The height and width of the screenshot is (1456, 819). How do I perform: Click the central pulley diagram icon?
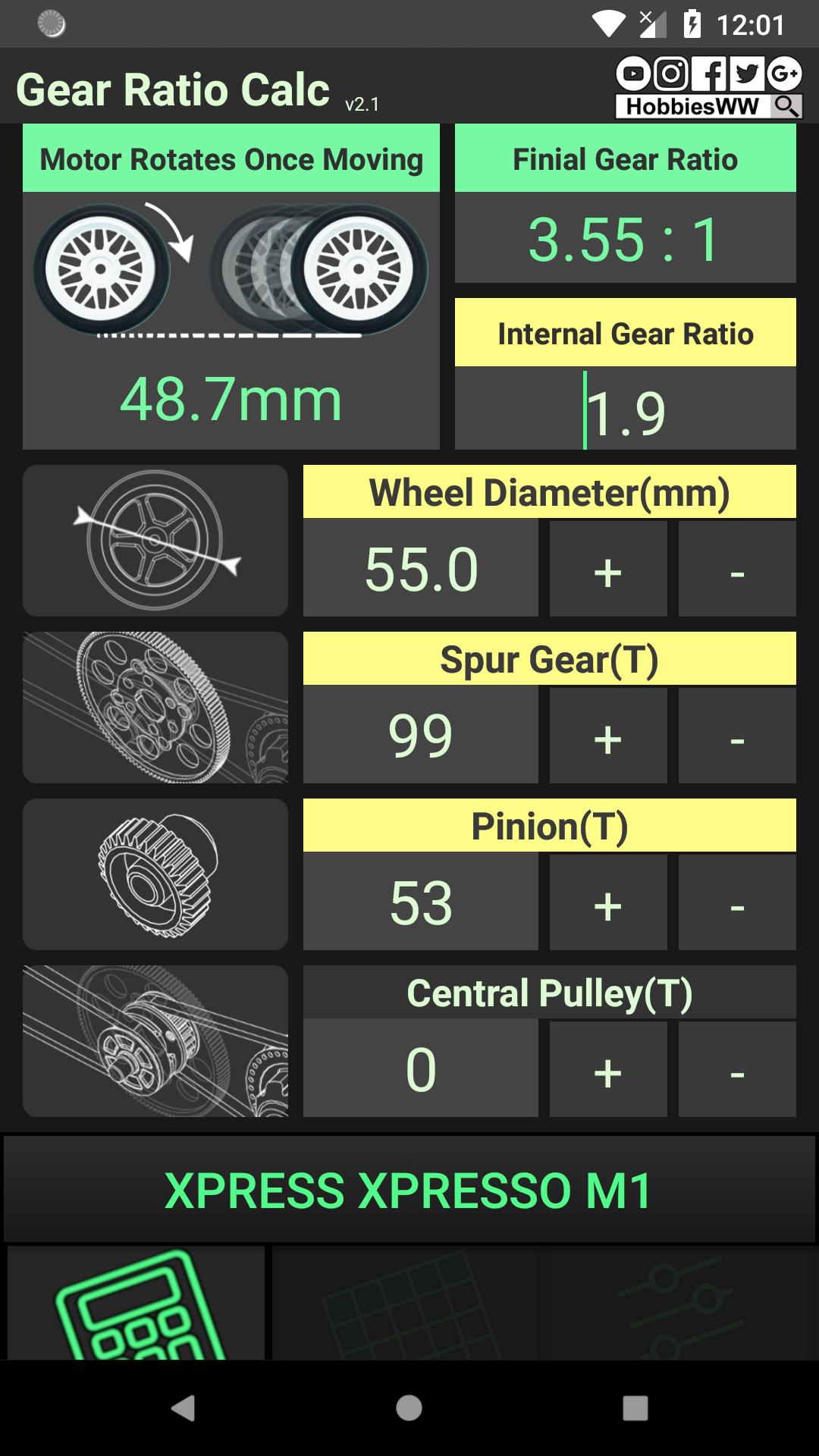(155, 1040)
